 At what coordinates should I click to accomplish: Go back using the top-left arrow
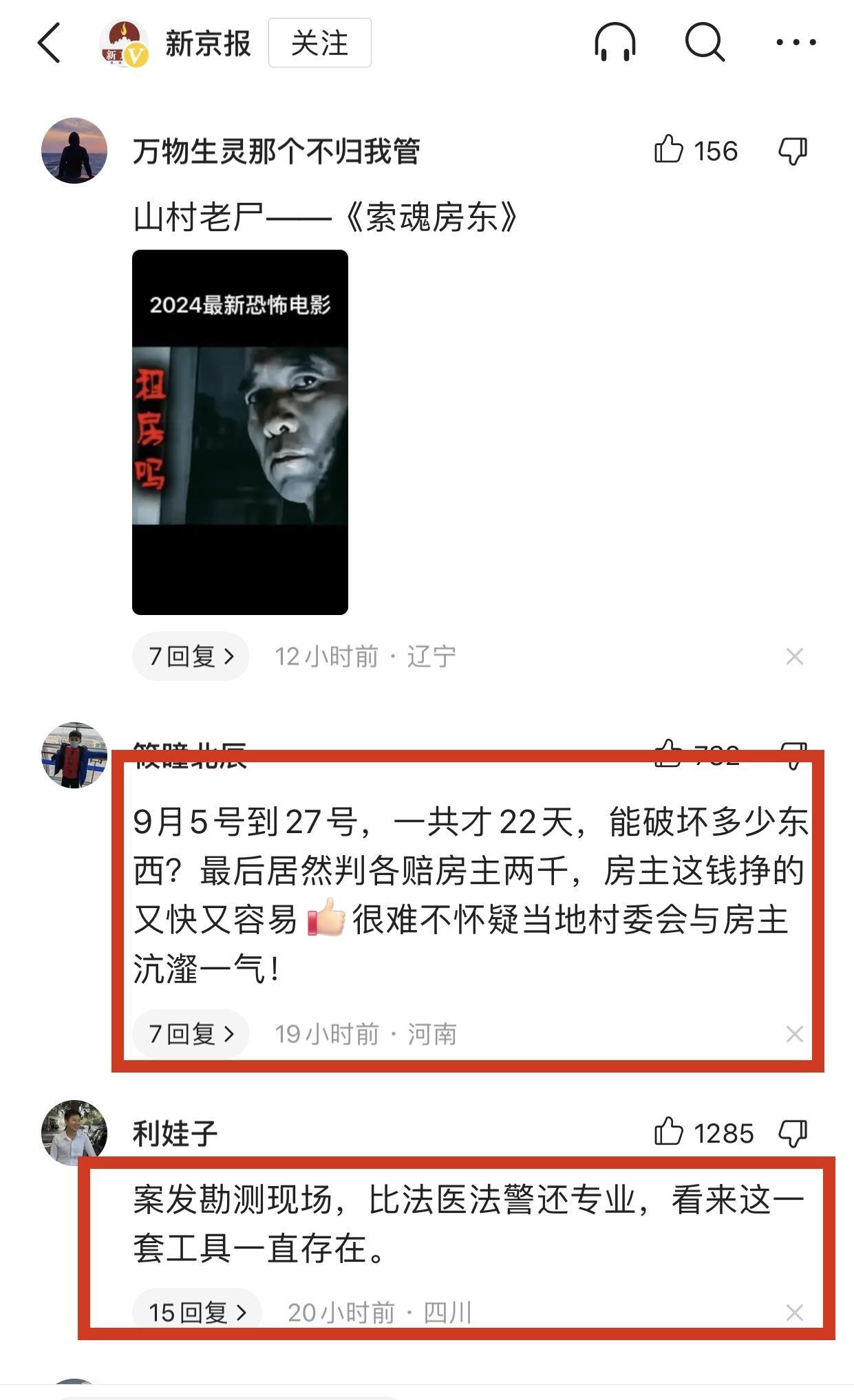(49, 43)
